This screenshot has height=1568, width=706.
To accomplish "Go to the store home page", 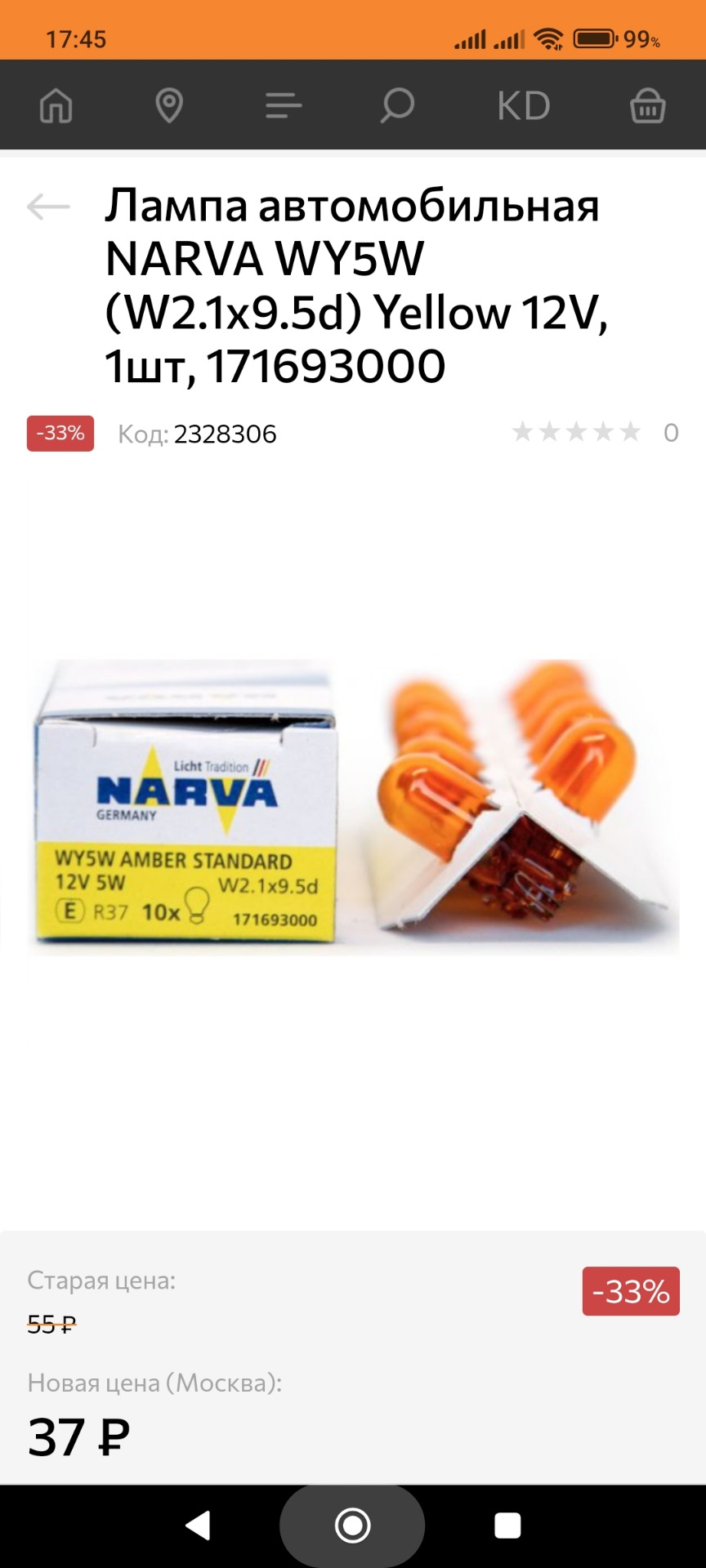I will [x=56, y=106].
